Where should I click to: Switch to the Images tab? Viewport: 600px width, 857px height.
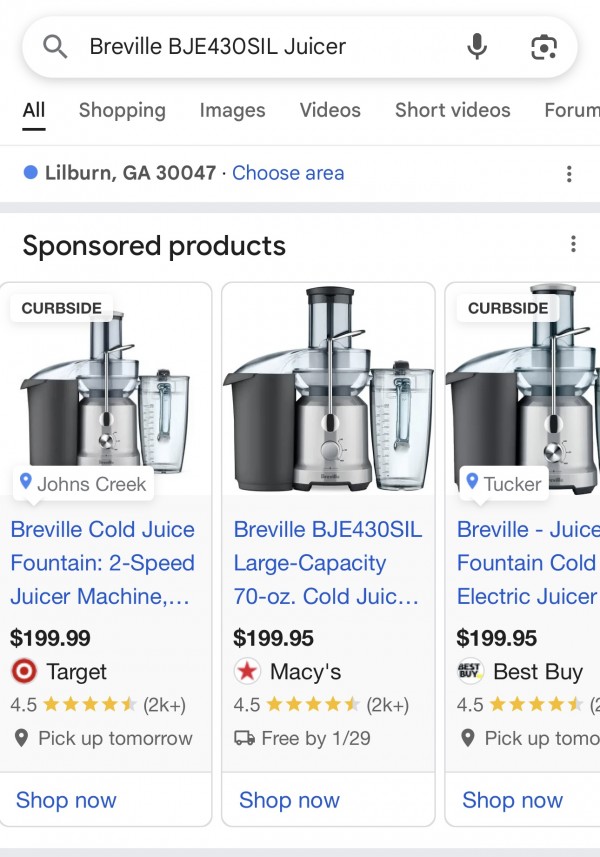(232, 110)
